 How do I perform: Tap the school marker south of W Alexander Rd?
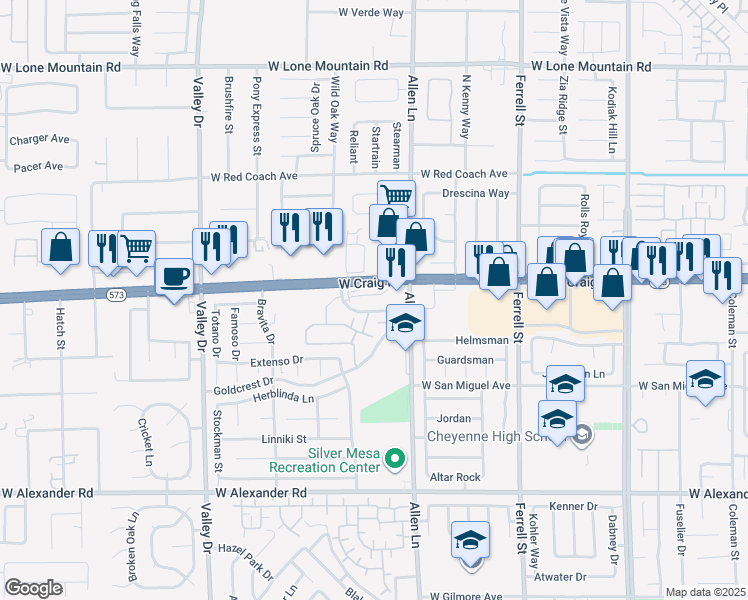pos(470,541)
